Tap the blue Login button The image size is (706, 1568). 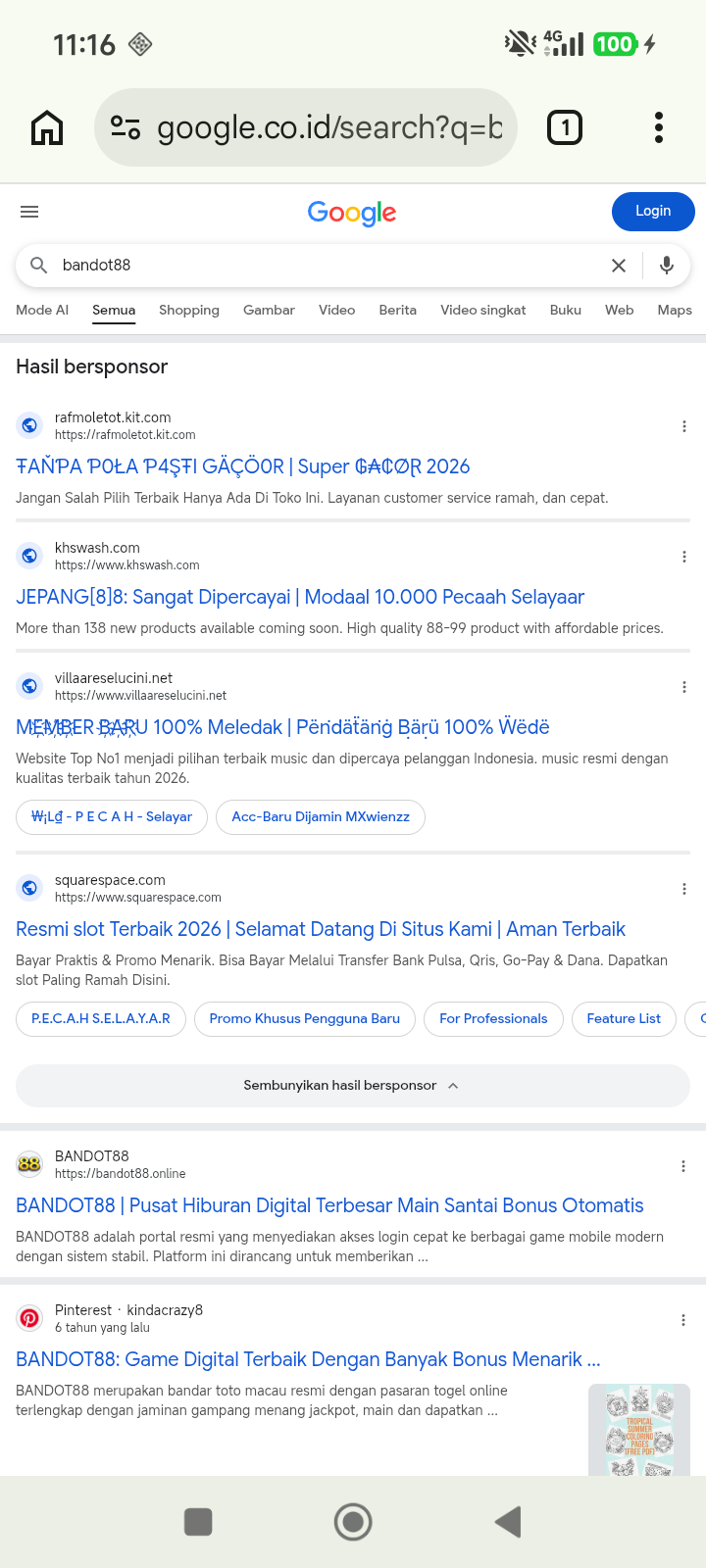[x=653, y=212]
